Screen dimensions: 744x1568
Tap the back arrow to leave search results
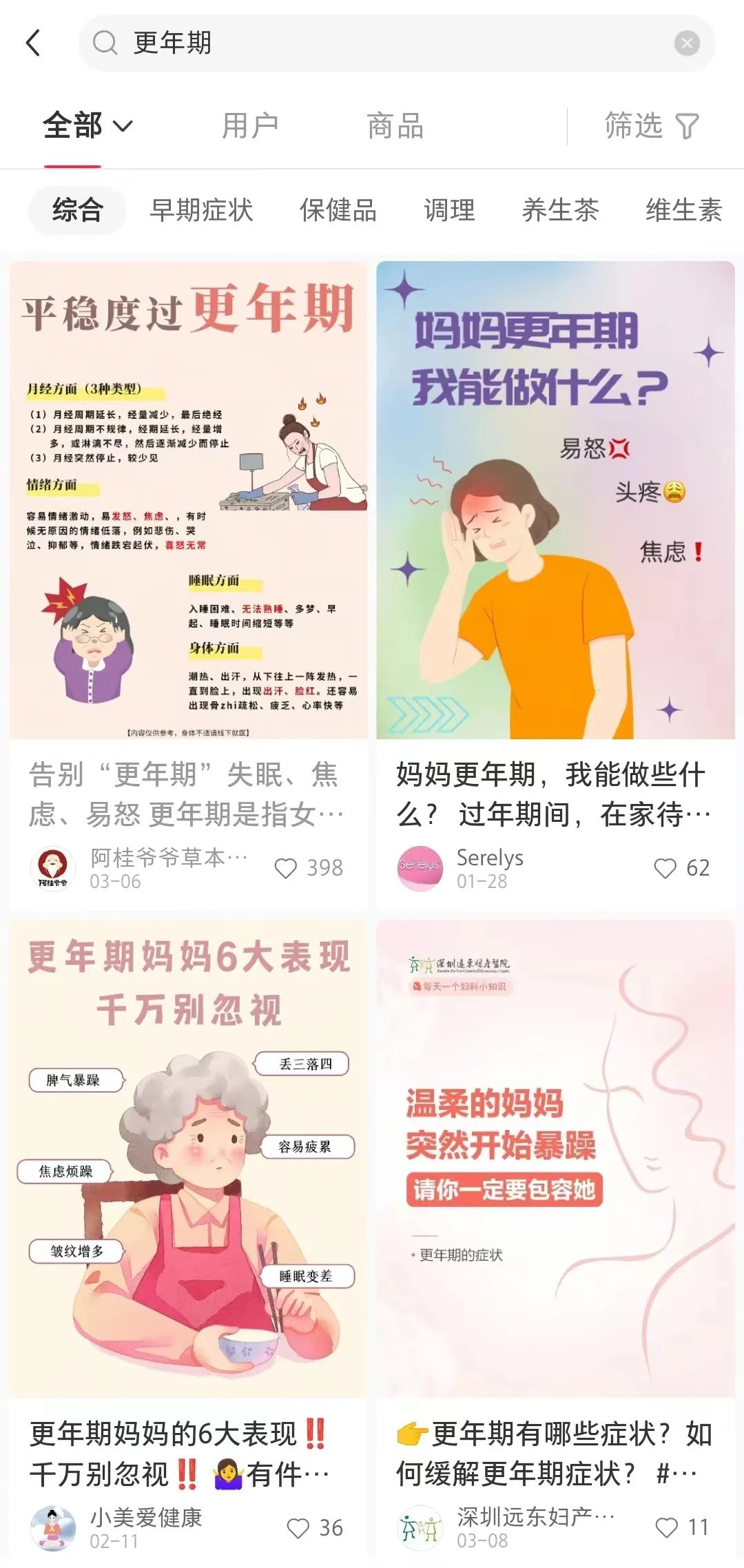point(34,43)
